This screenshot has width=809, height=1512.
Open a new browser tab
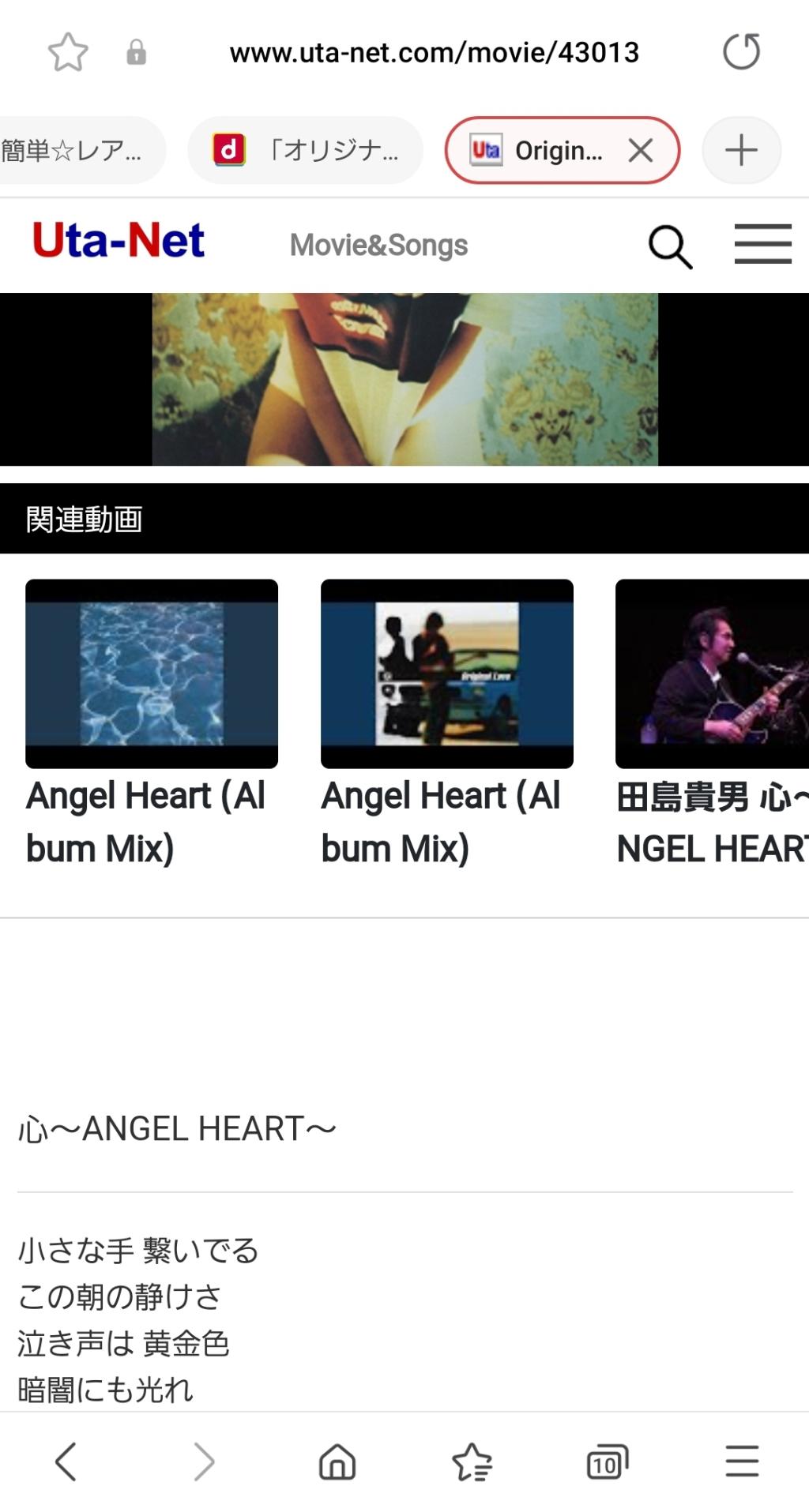[x=741, y=150]
